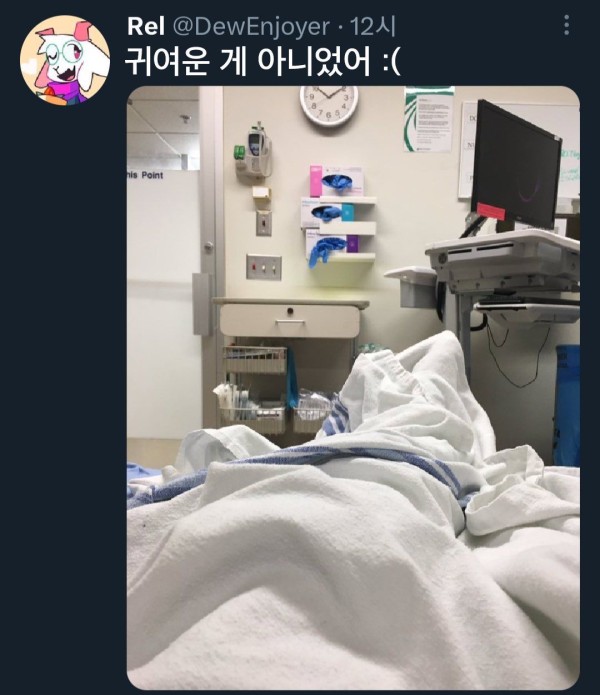Open the hospital photo attached to the tweet
This screenshot has height=695, width=600.
[353, 387]
